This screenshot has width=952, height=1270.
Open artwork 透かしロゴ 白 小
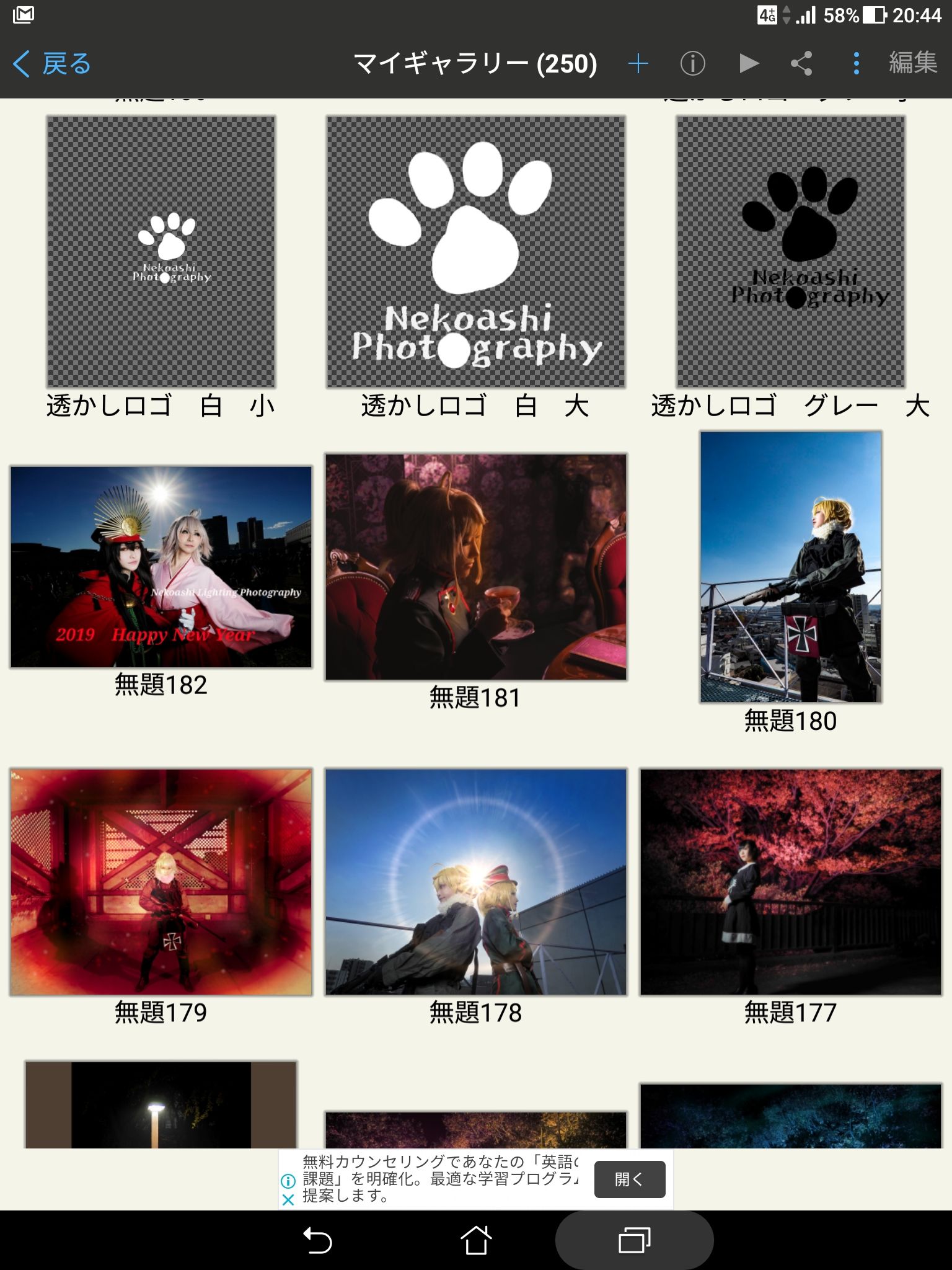161,252
